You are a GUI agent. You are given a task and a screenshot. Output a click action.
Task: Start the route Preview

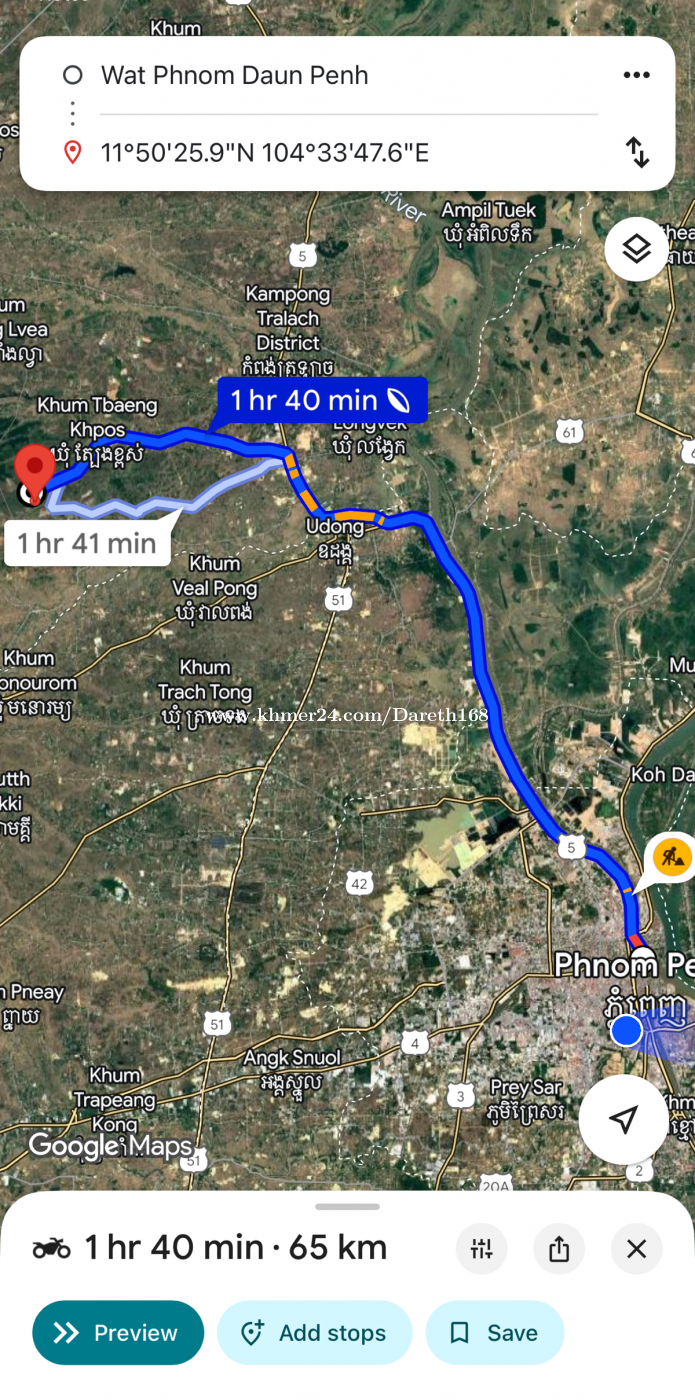[118, 1333]
